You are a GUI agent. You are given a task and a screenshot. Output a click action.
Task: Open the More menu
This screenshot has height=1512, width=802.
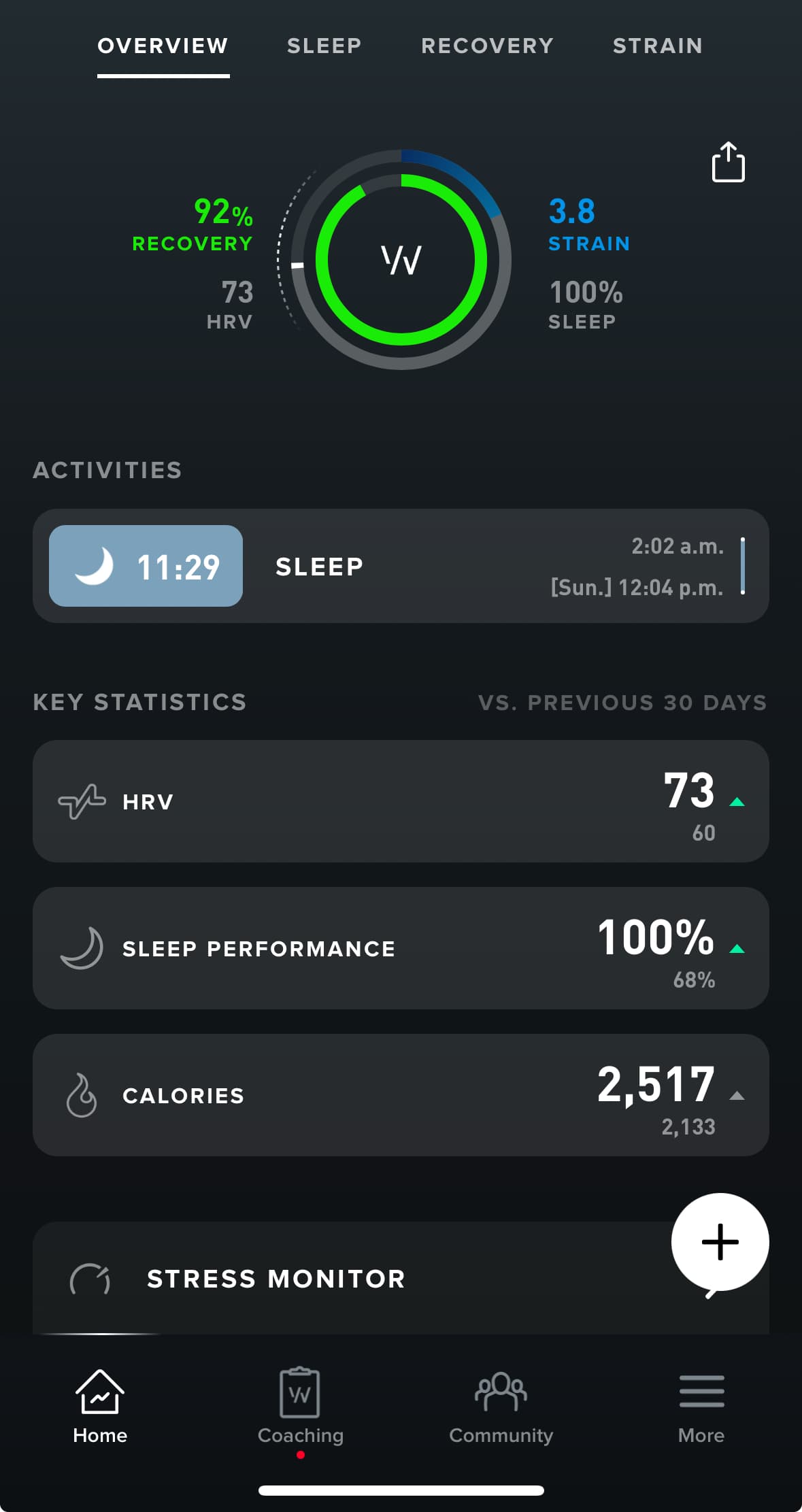pyautogui.click(x=701, y=1405)
